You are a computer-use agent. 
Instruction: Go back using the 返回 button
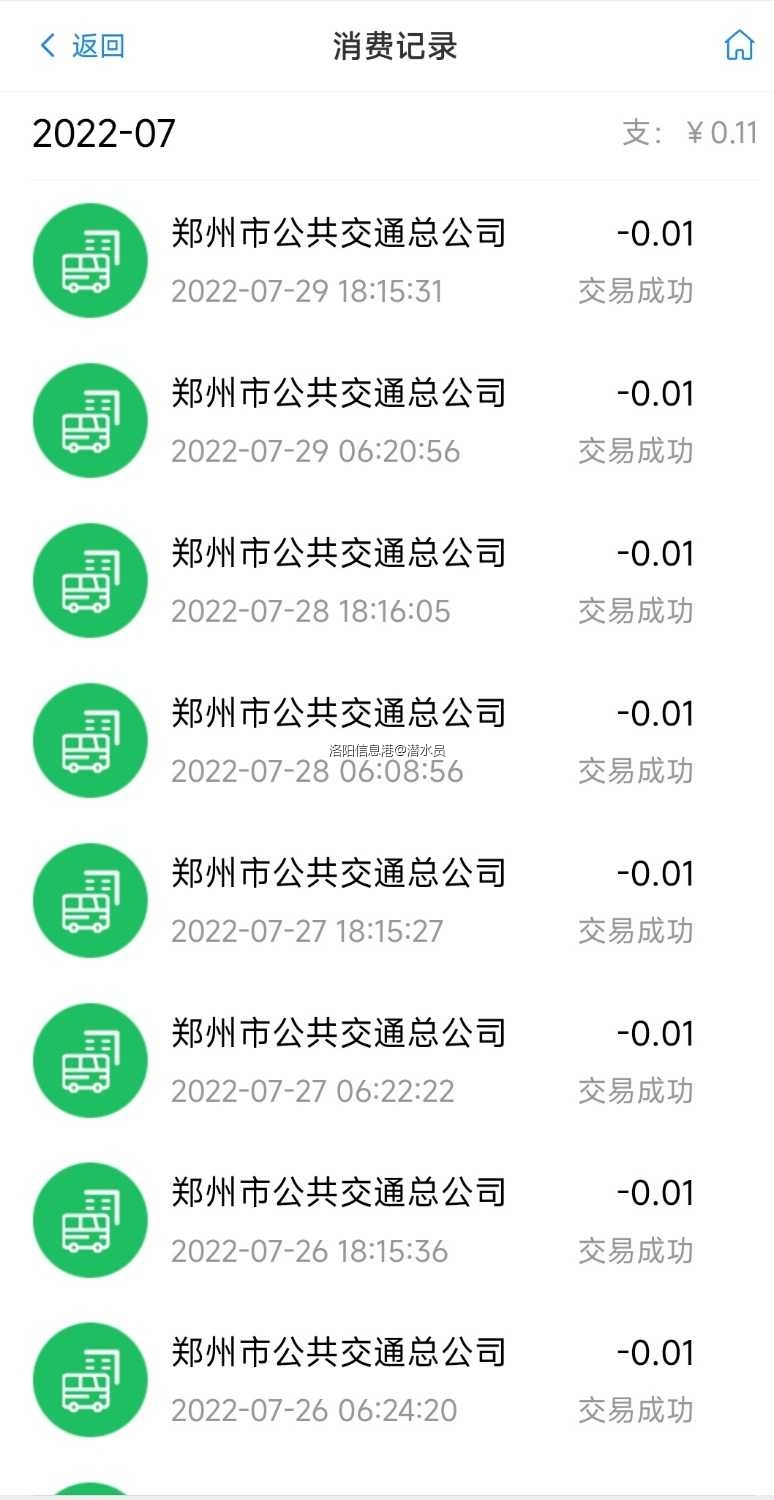[x=82, y=46]
